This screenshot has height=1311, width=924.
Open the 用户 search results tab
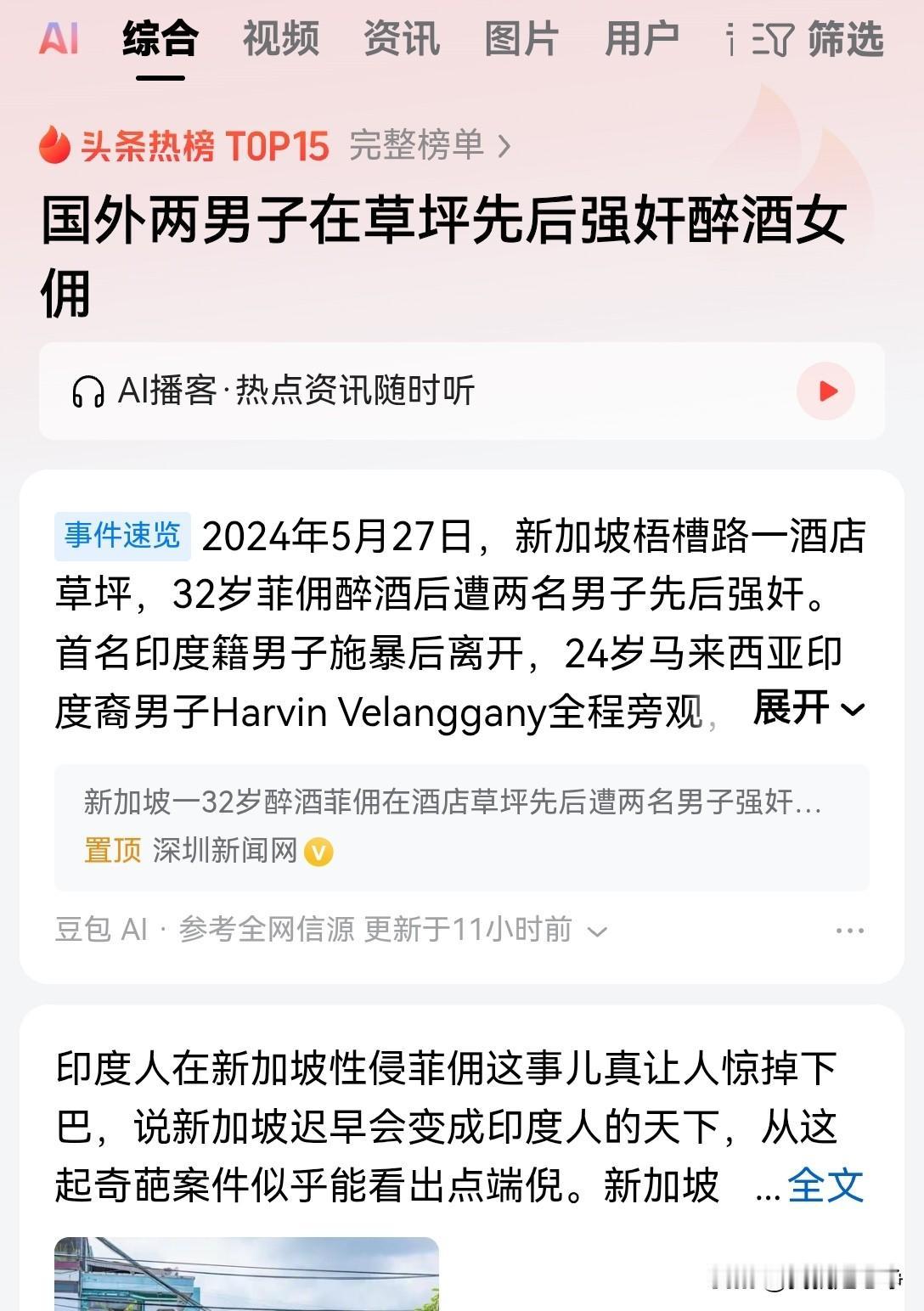pos(643,39)
